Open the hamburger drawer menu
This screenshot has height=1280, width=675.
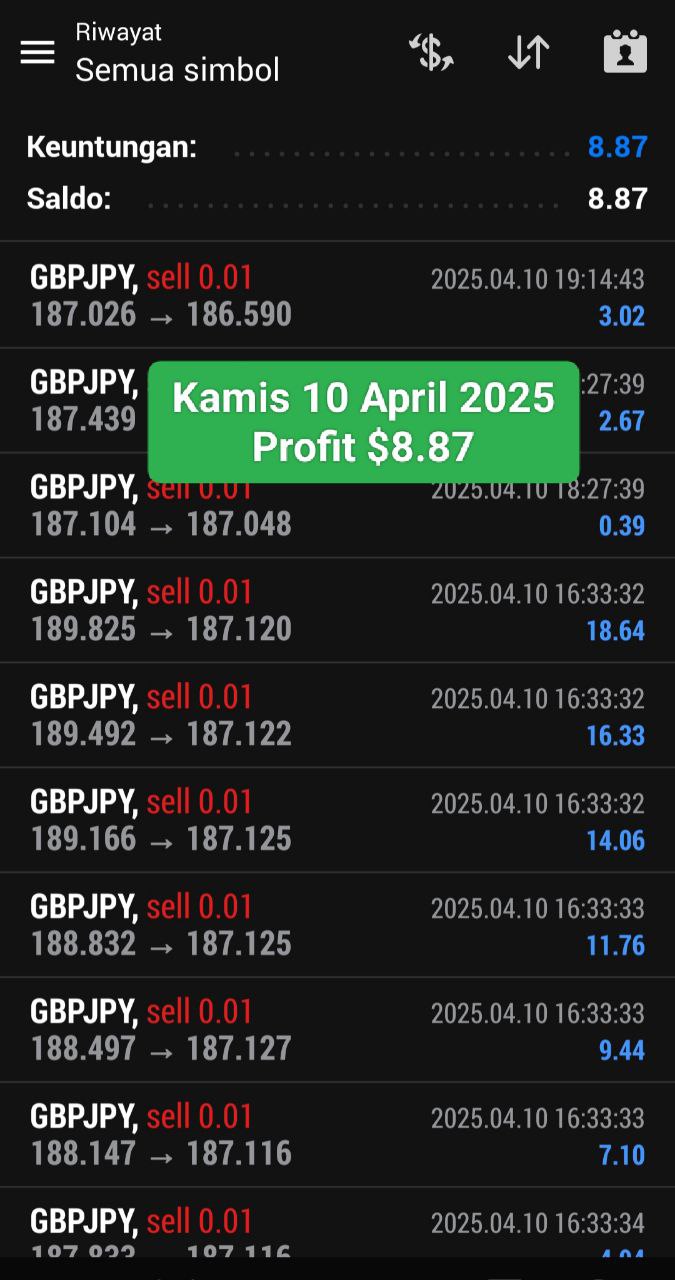click(38, 52)
